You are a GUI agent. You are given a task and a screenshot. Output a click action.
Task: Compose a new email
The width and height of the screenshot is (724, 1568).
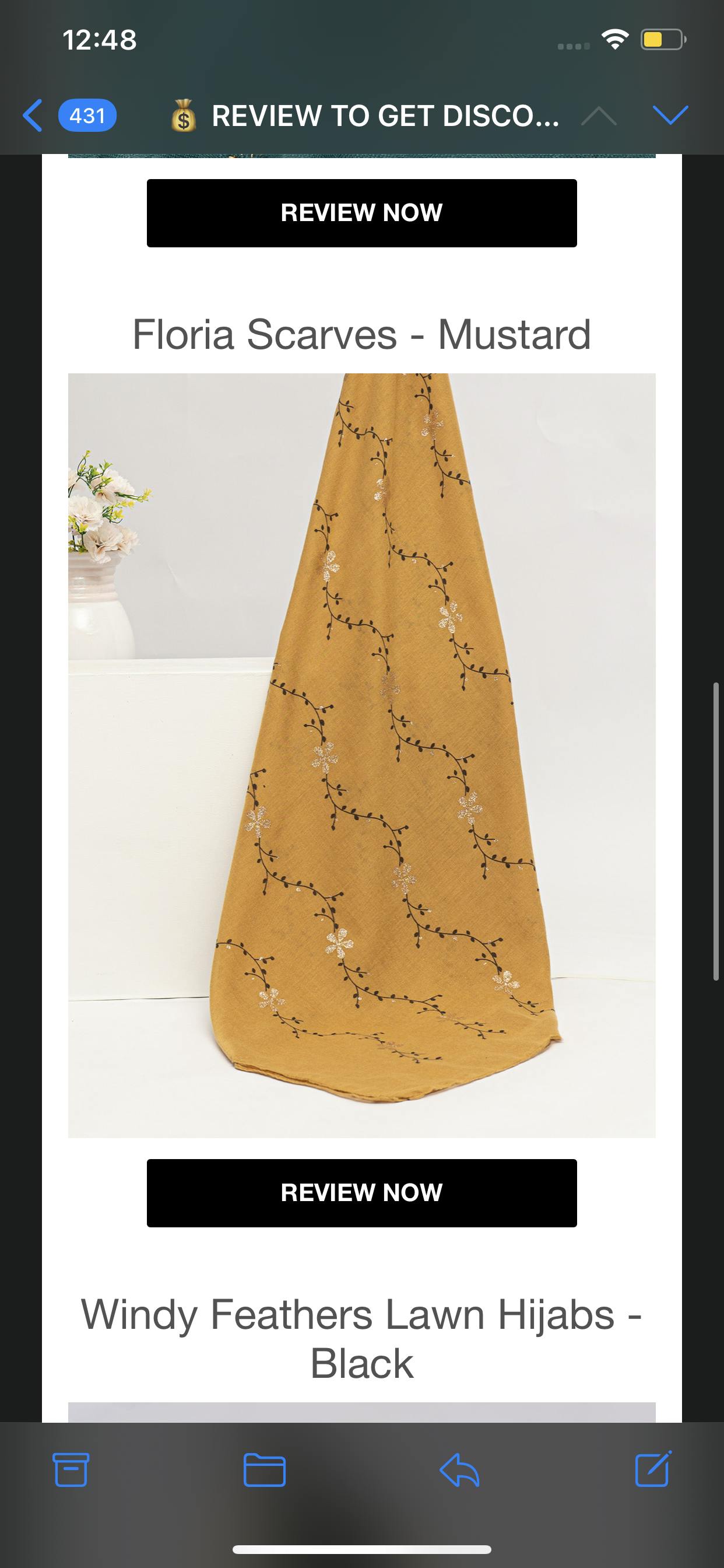pyautogui.click(x=653, y=1469)
